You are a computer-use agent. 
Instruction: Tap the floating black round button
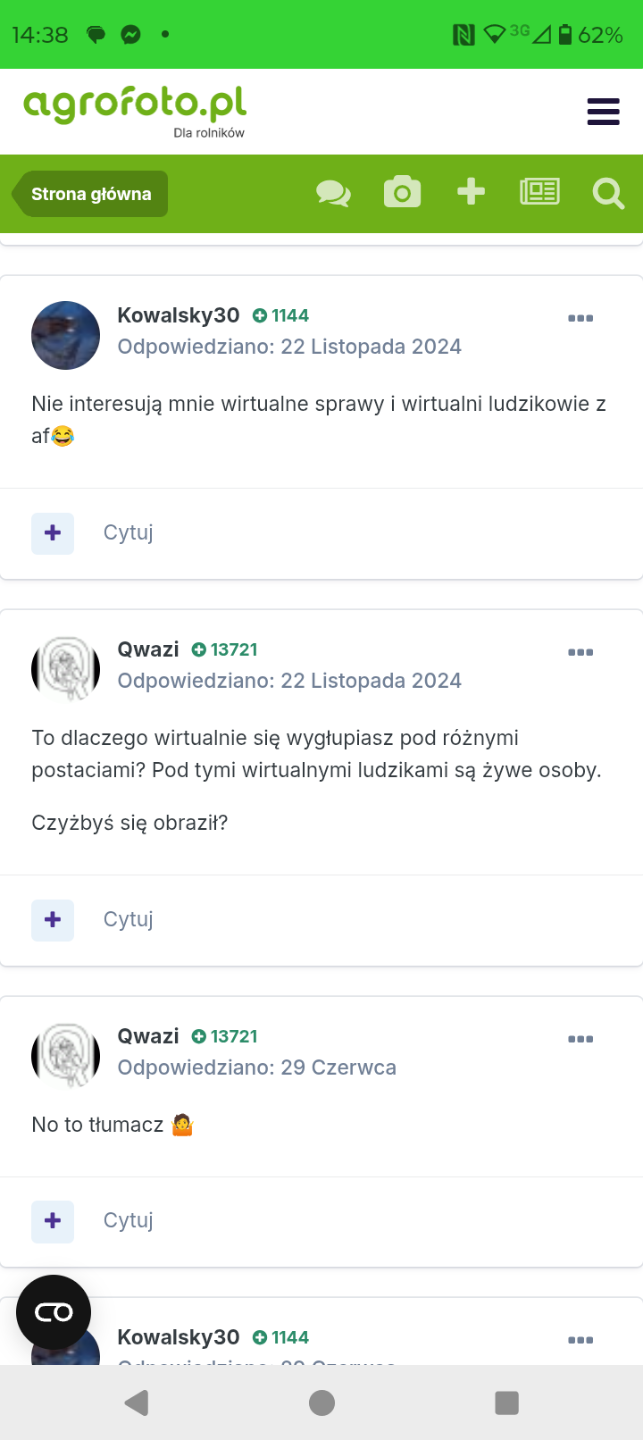click(53, 1312)
